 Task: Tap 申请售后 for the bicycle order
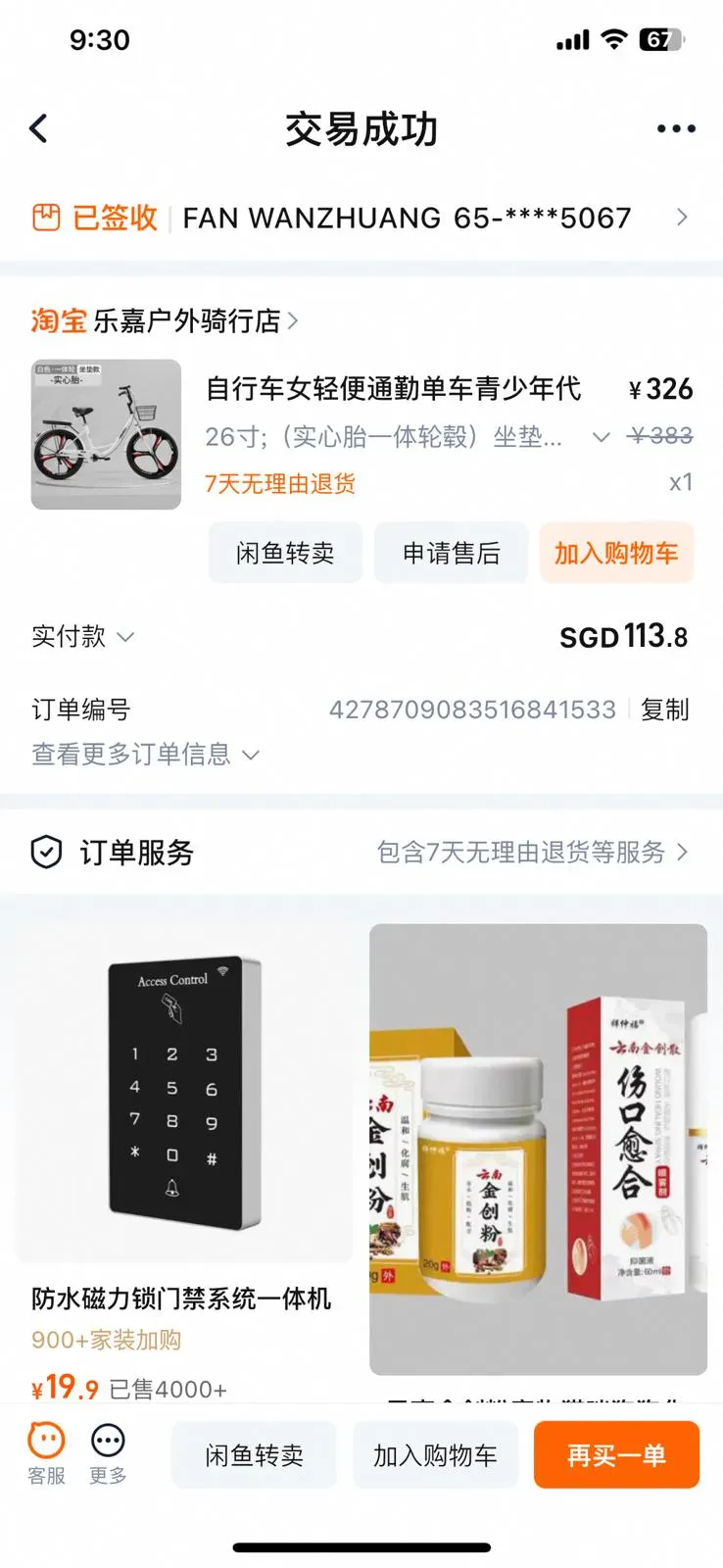tap(452, 553)
